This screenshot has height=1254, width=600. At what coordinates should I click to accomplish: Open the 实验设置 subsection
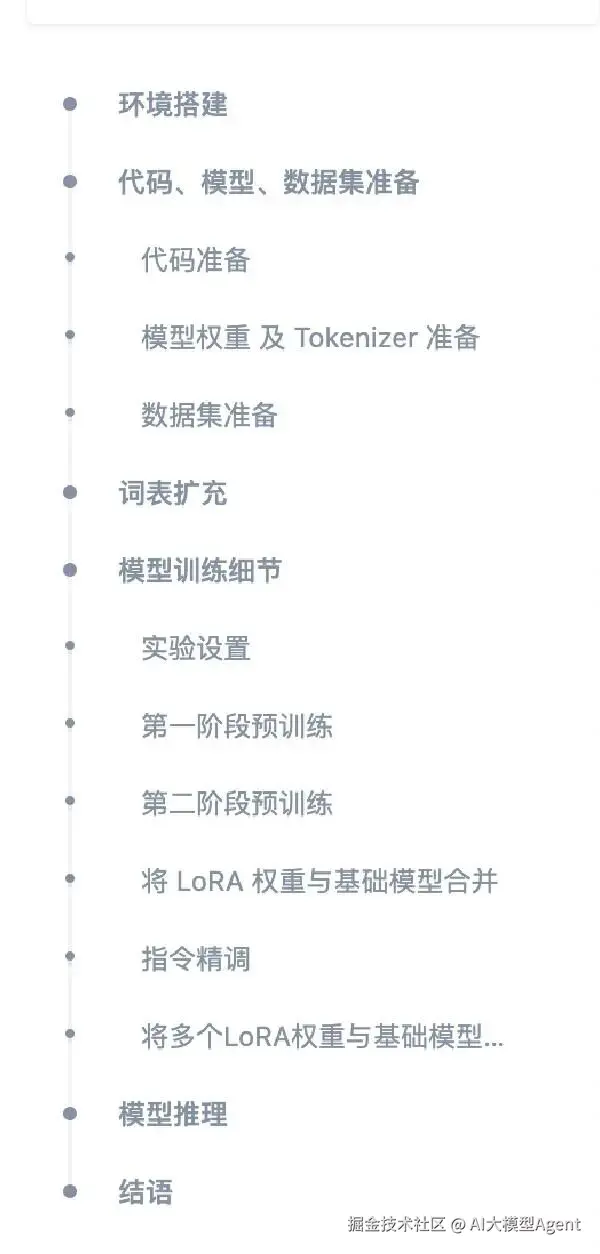(x=195, y=648)
